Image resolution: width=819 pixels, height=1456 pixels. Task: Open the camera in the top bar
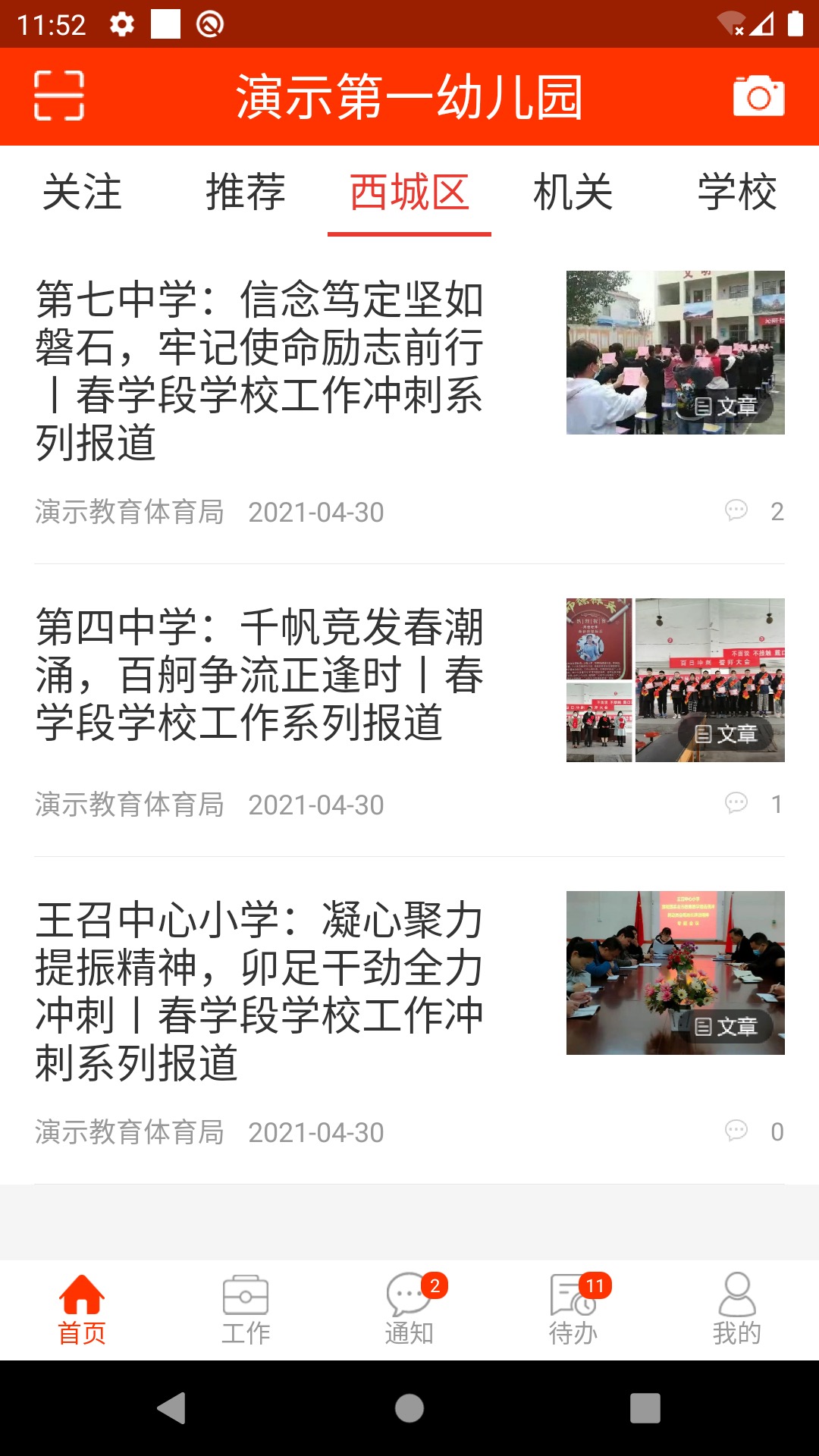pyautogui.click(x=758, y=97)
